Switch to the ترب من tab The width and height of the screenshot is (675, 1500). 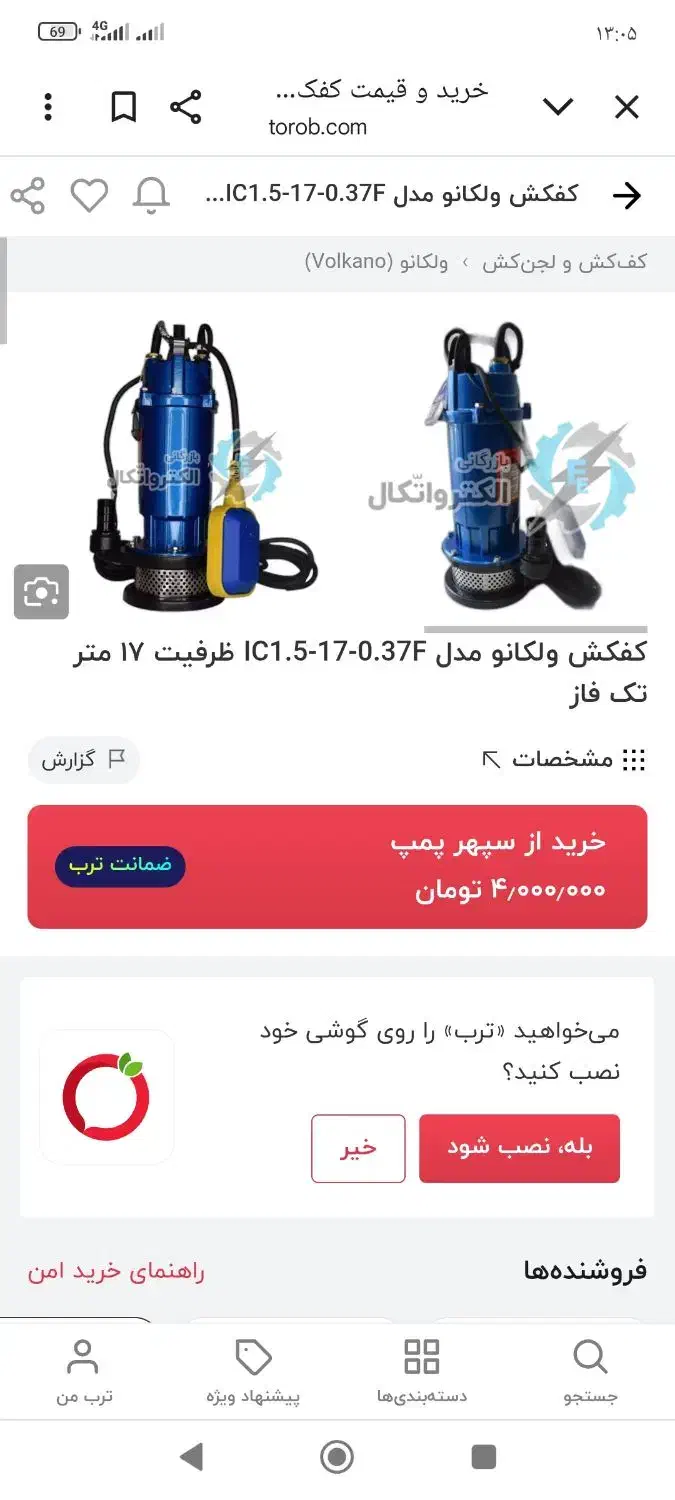[83, 1372]
